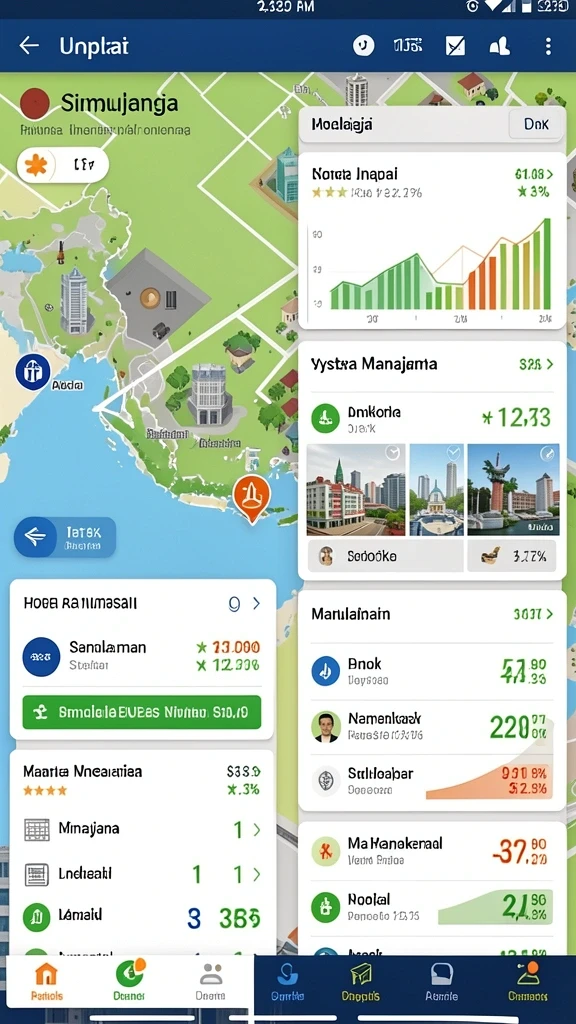
Task: Tap the blue marker icon by Aada
Action: pos(32,372)
